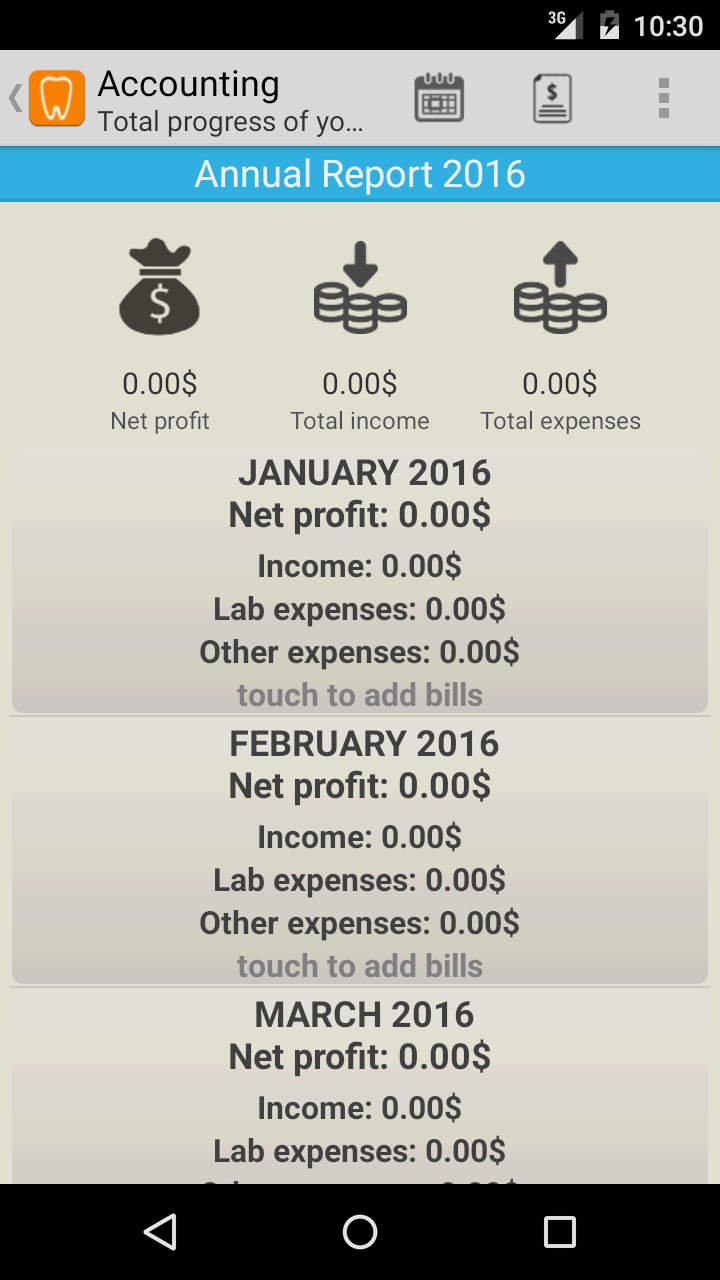Select the February 2016 month card

360,853
